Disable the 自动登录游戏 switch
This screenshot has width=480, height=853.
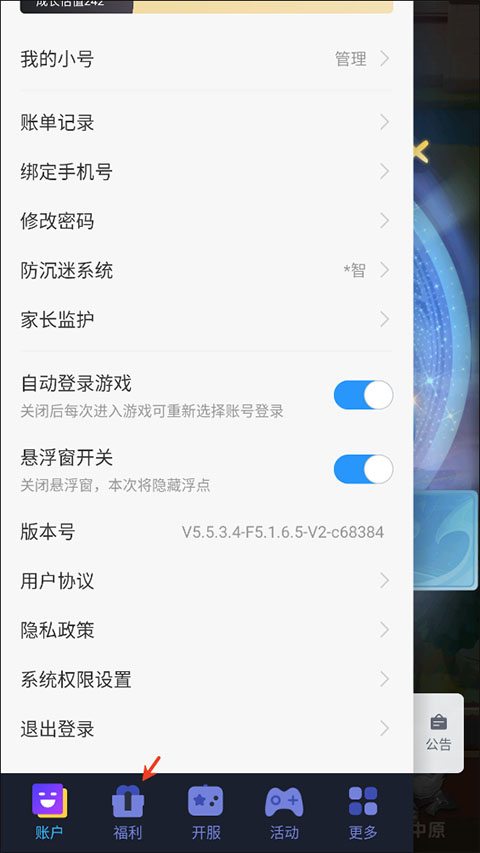click(x=363, y=395)
